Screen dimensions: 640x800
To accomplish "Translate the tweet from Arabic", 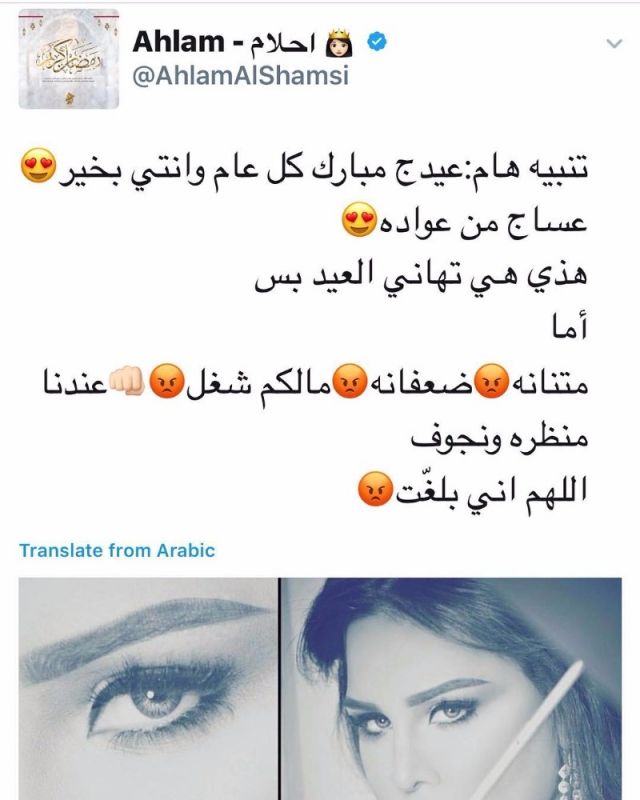I will pyautogui.click(x=117, y=550).
